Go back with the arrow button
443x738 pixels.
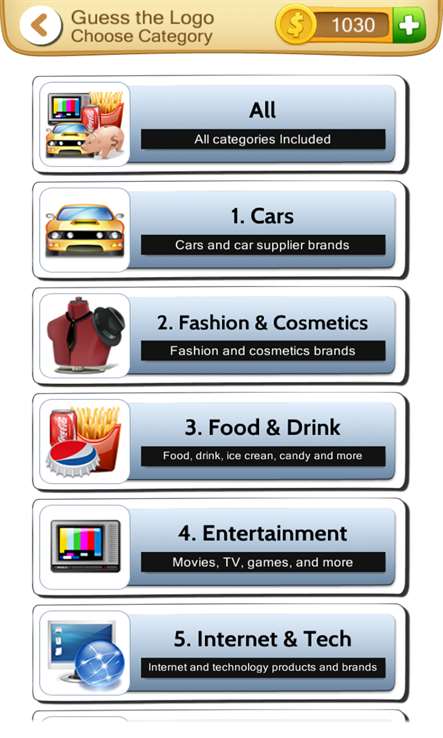click(x=41, y=25)
